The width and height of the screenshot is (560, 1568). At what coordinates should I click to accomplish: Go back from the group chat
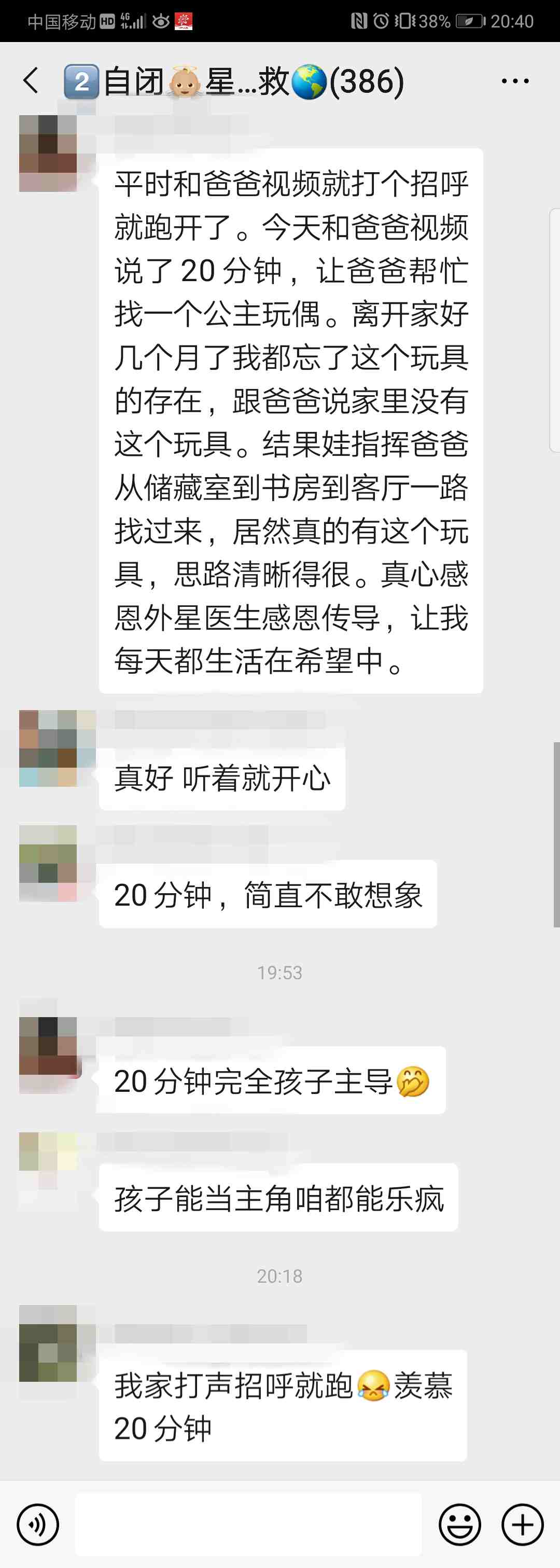pos(31,81)
